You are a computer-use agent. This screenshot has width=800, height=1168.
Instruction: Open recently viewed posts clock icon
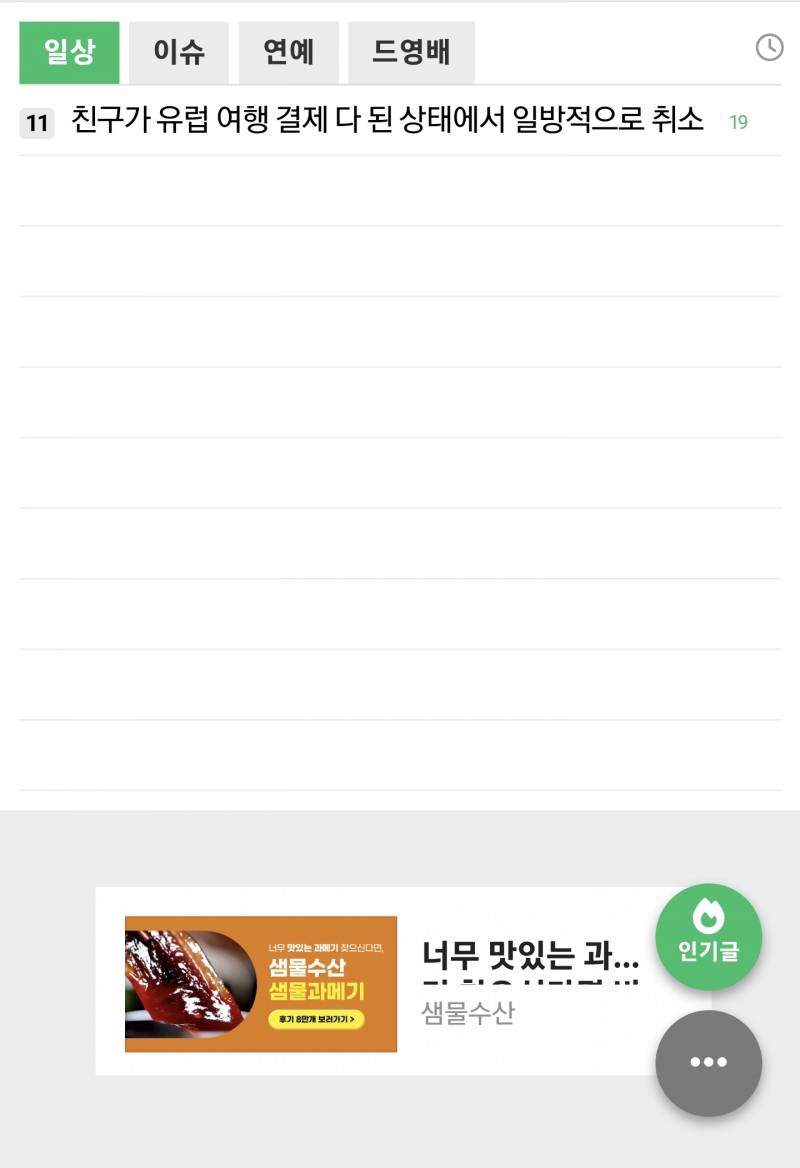click(768, 47)
